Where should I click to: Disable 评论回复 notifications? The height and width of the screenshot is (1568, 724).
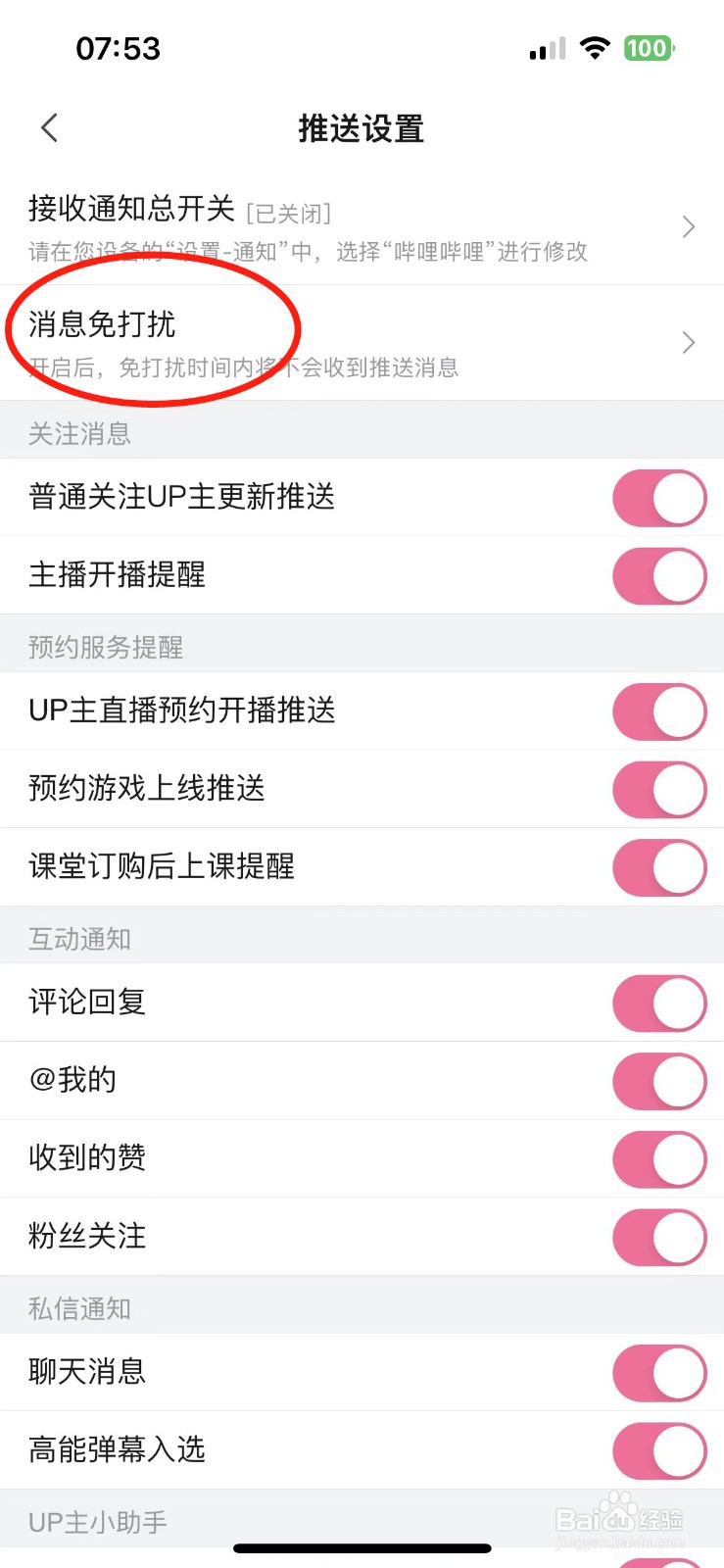(660, 1003)
